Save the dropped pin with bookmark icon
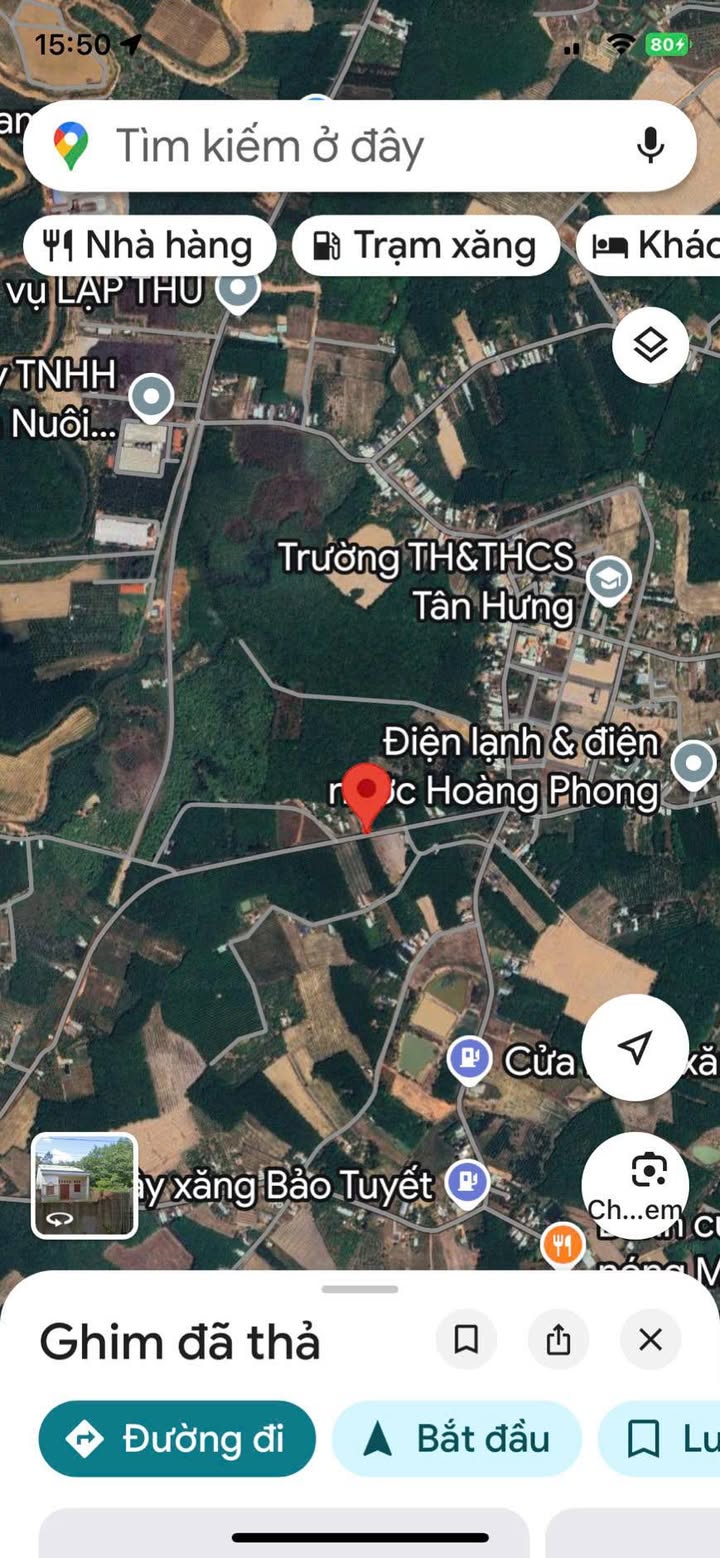 466,1339
